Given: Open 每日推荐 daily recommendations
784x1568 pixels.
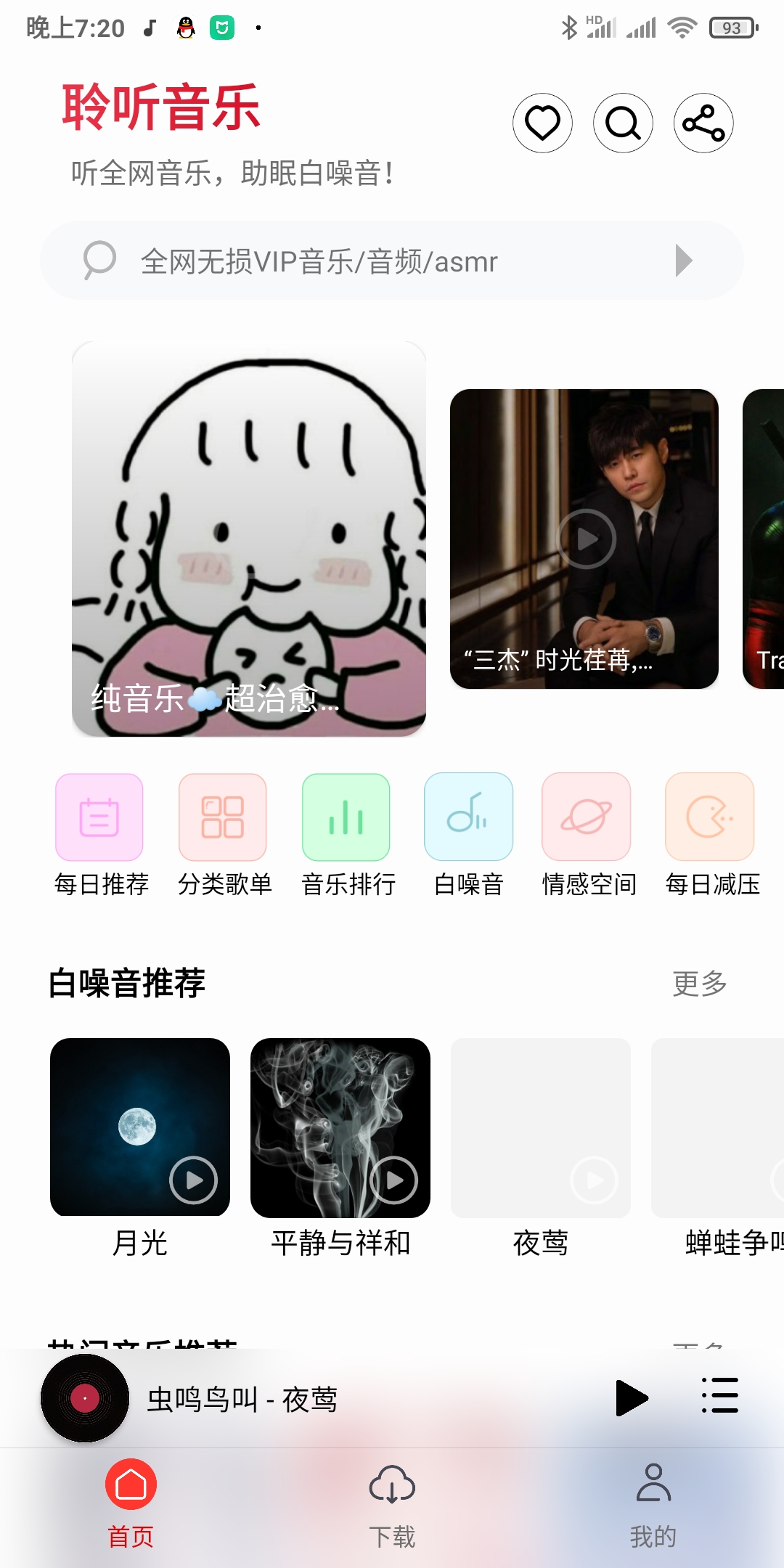Looking at the screenshot, I should [99, 817].
